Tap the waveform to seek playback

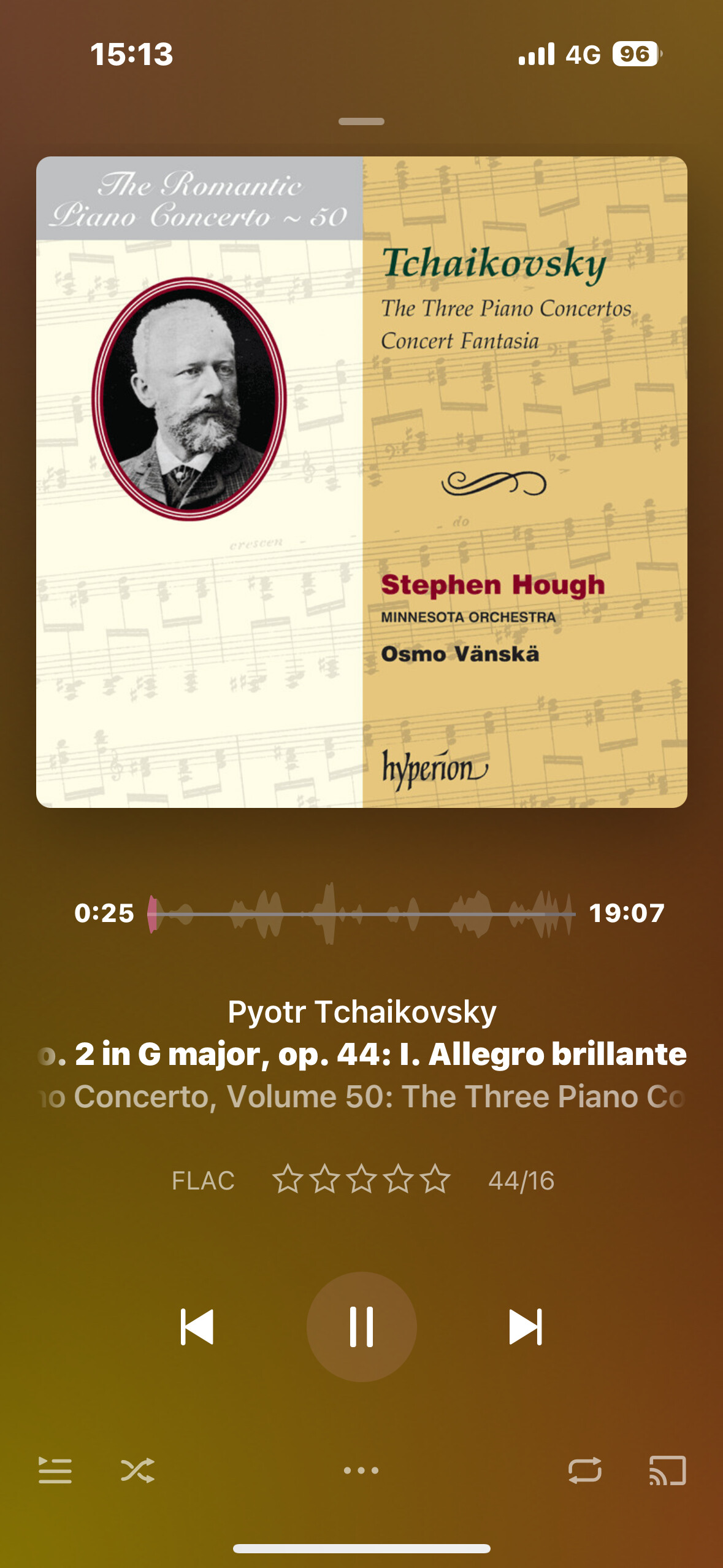[362, 913]
